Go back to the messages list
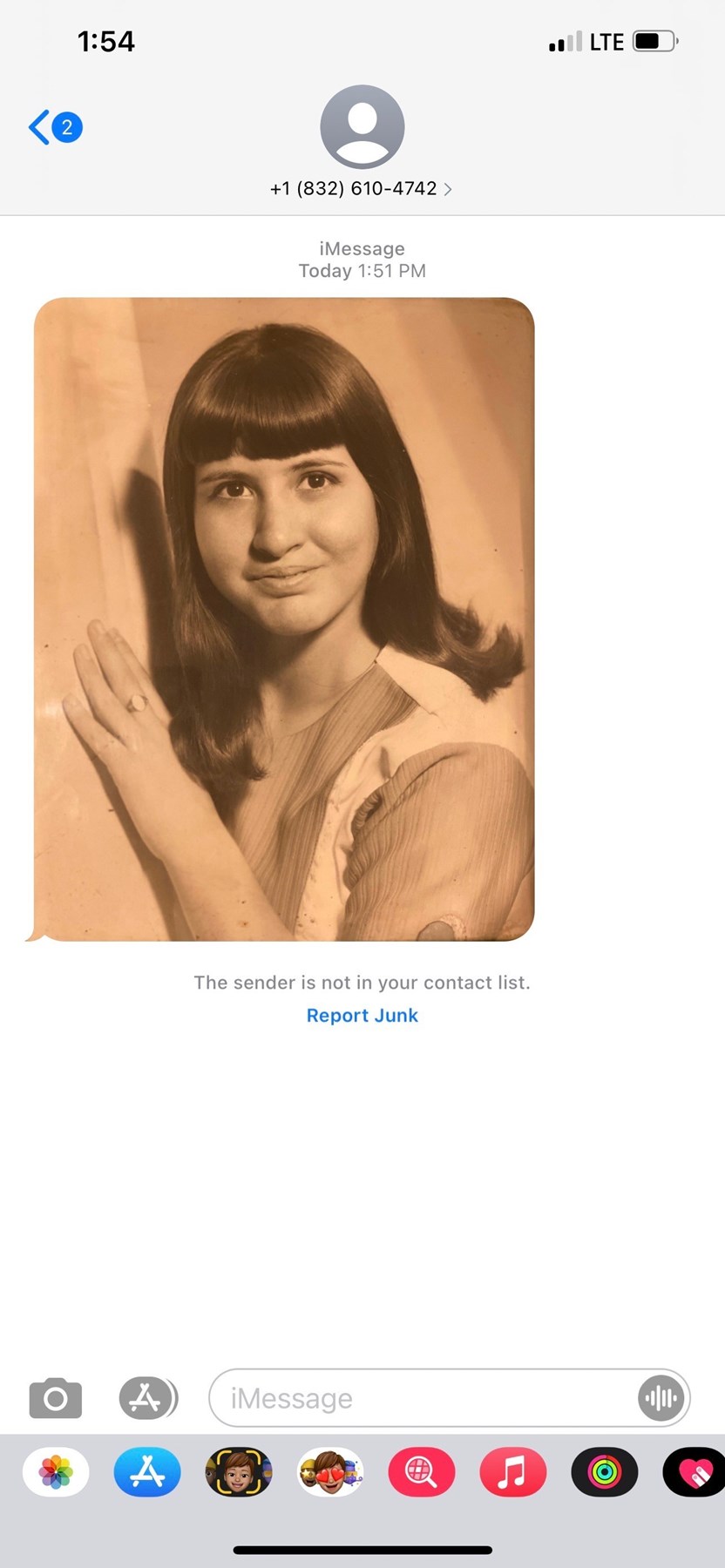Screen dimensions: 725x1568 [54, 127]
